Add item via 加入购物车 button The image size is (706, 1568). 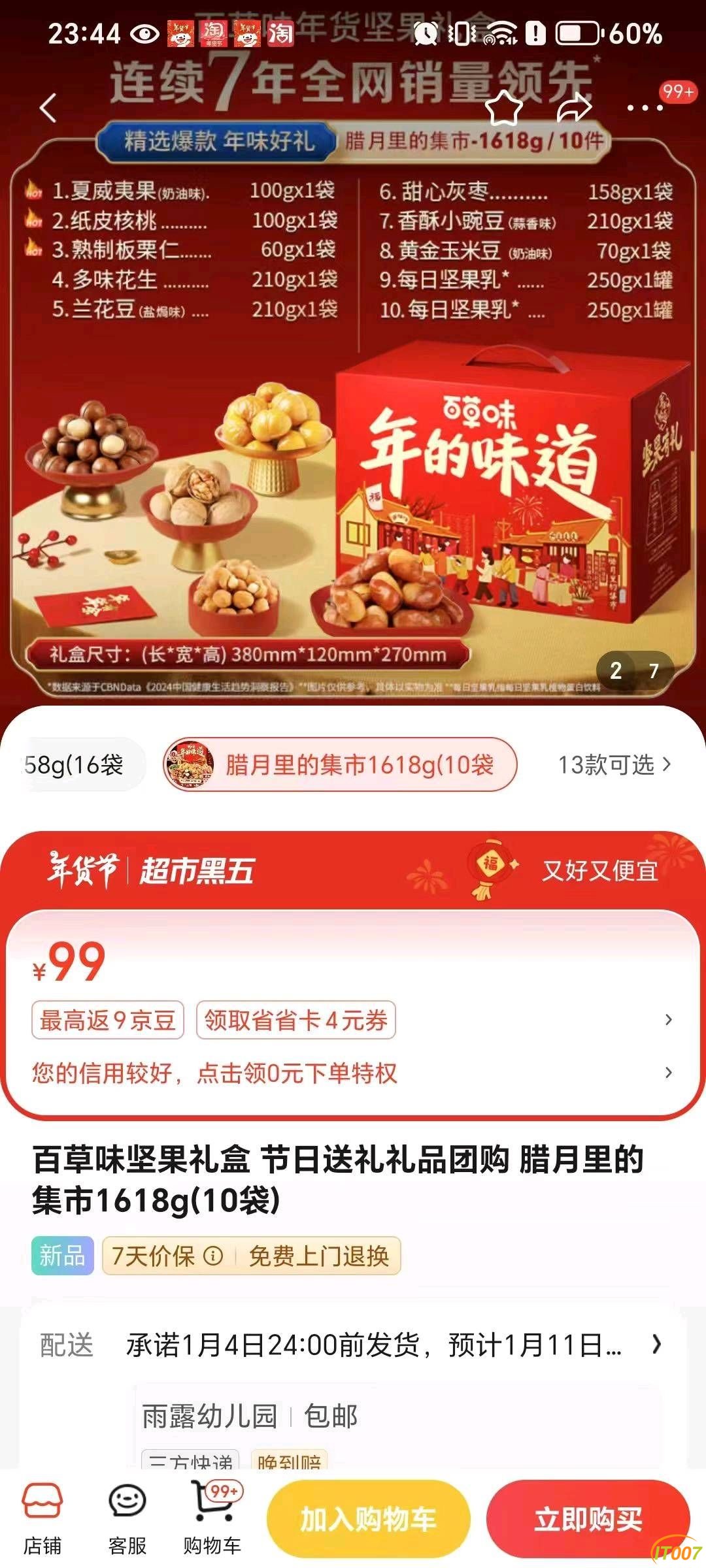pos(368,1519)
